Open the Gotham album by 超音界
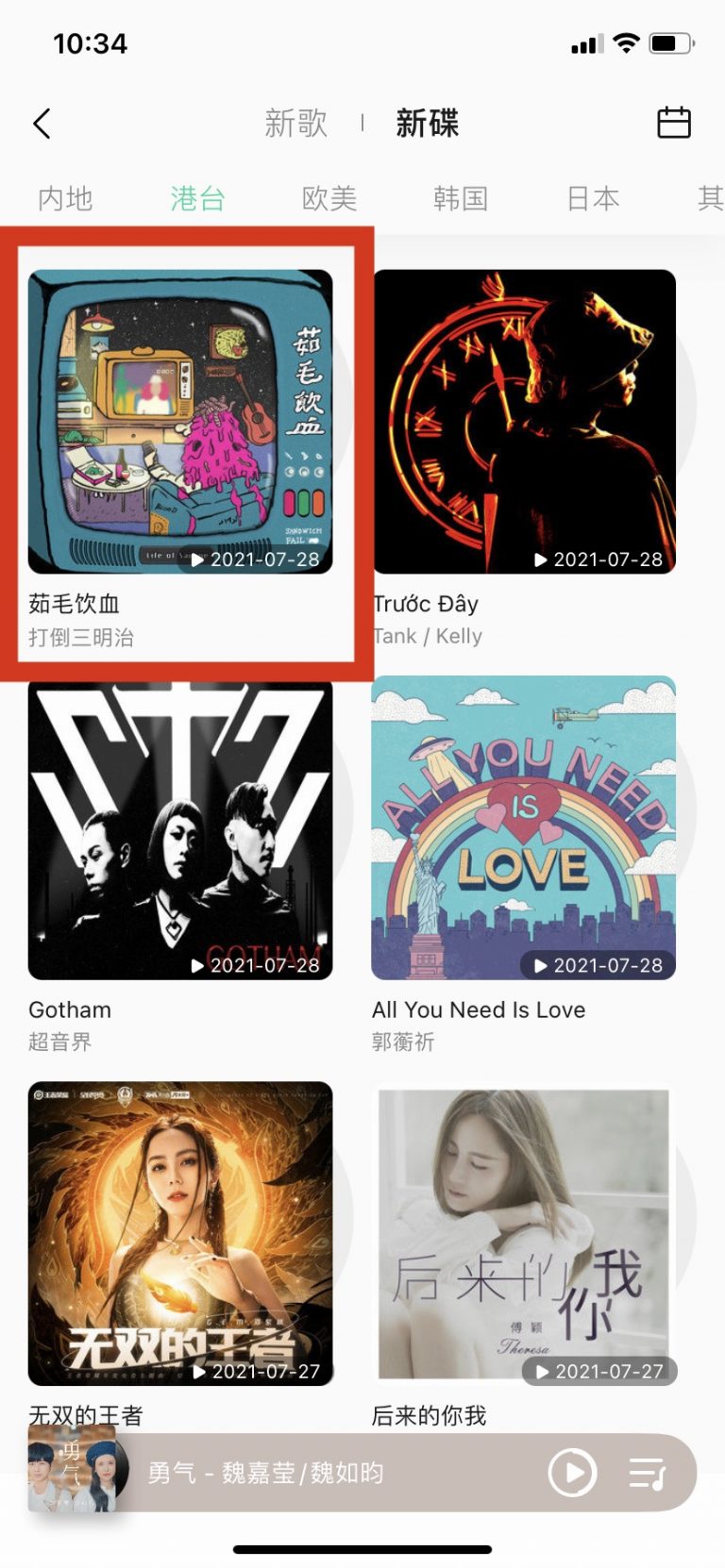Viewport: 725px width, 1568px height. tap(180, 827)
